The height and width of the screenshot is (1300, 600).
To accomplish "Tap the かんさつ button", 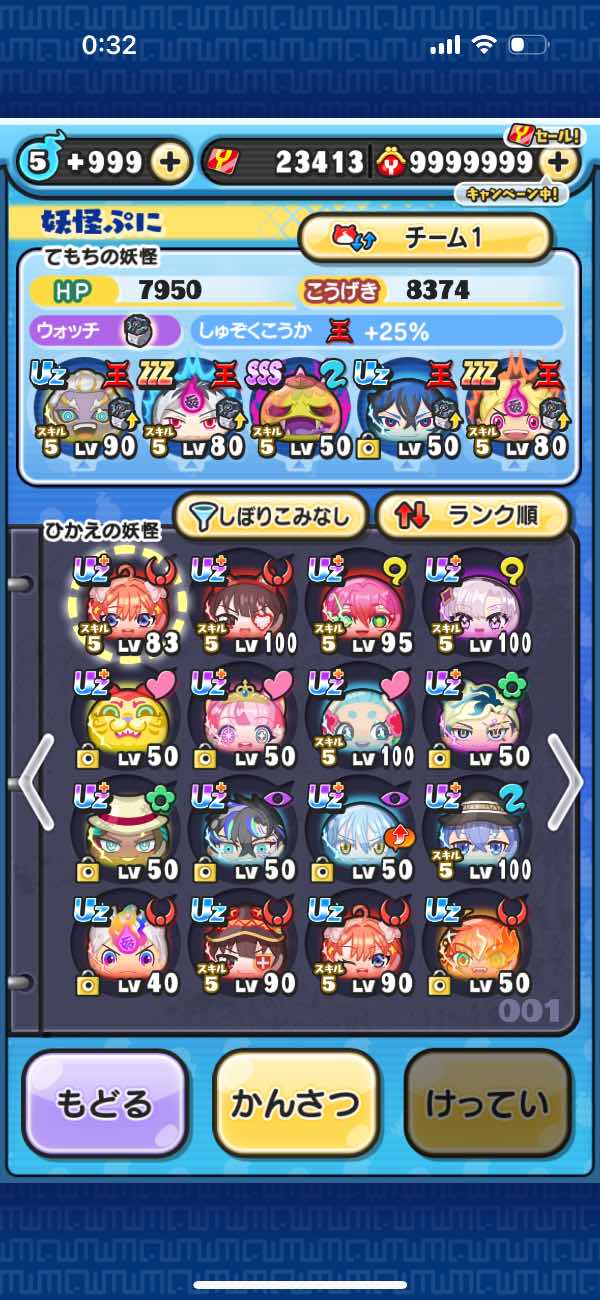I will coord(296,1103).
